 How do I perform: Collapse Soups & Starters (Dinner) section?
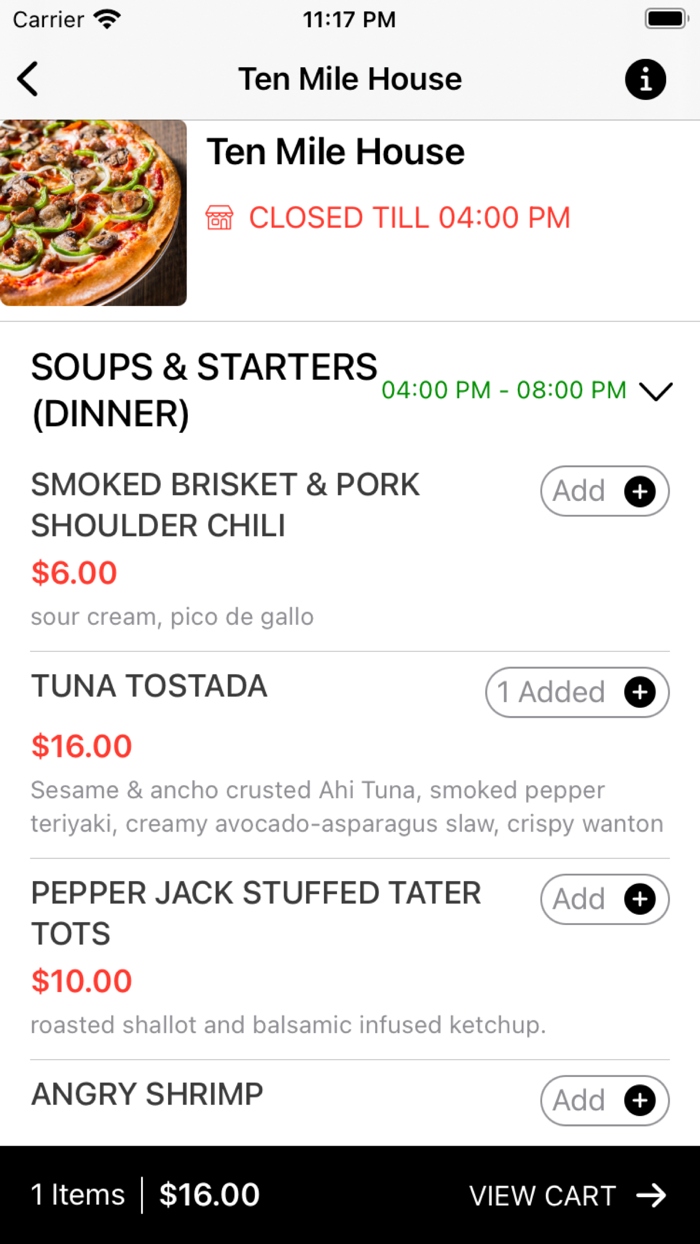655,391
